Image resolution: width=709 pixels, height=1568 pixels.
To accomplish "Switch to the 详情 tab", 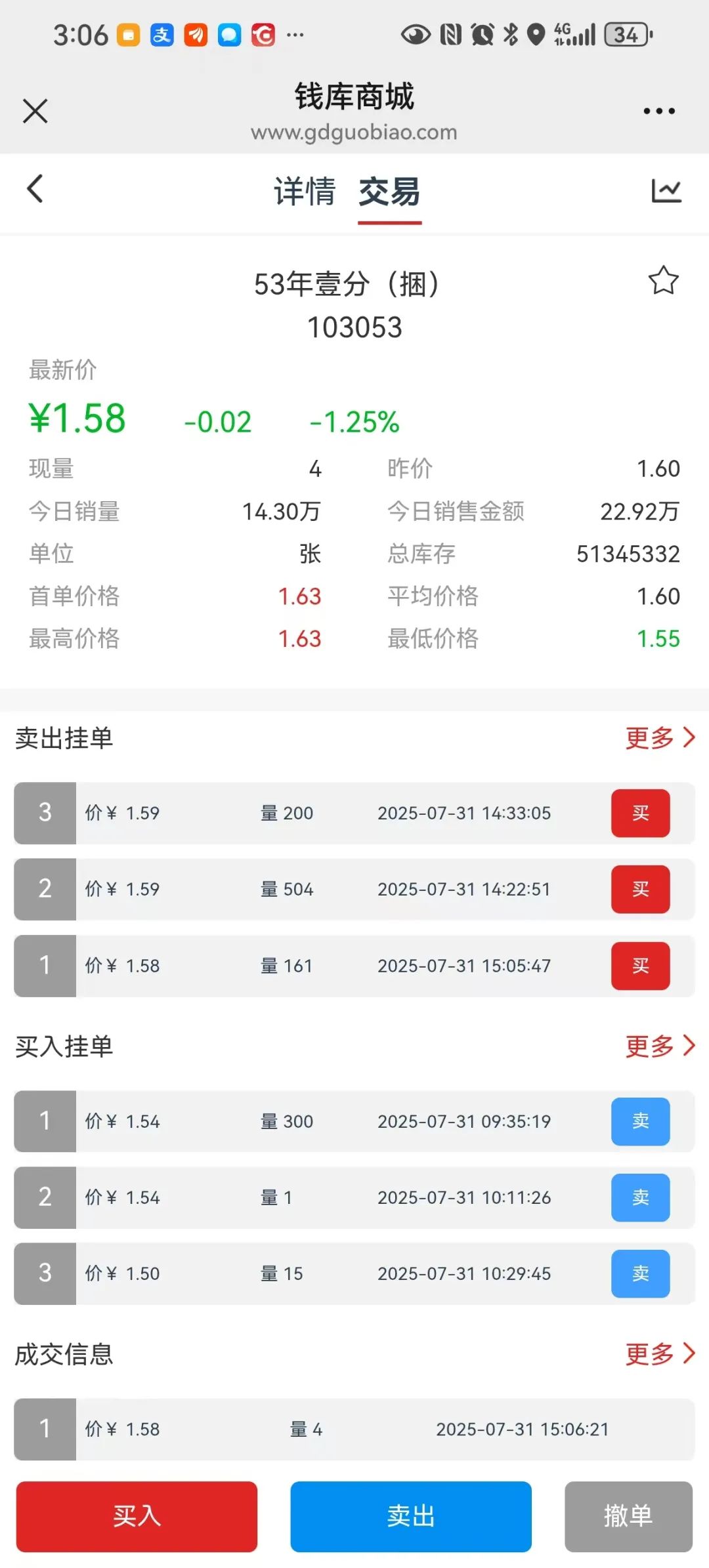I will 305,192.
